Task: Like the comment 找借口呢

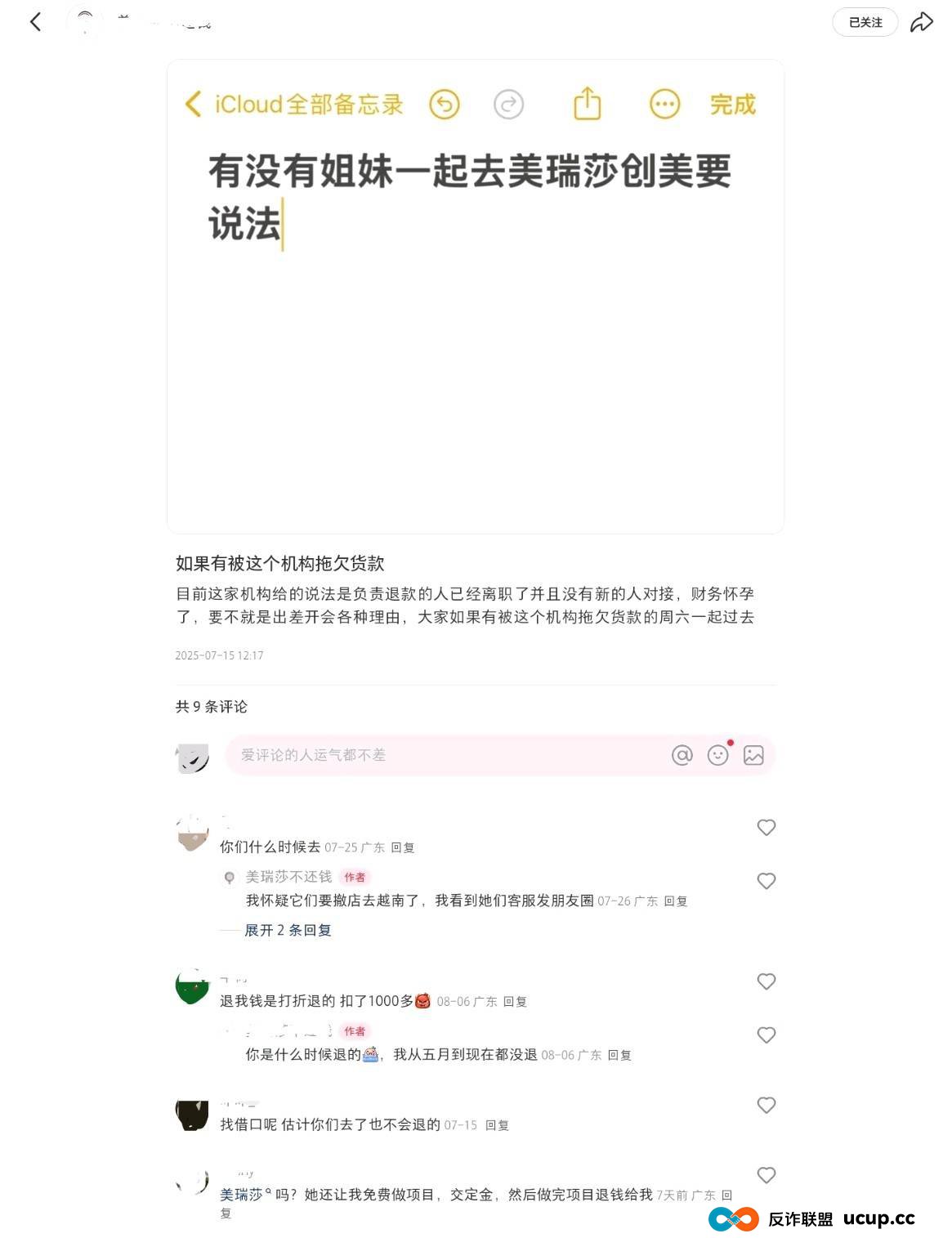Action: pos(767,1106)
